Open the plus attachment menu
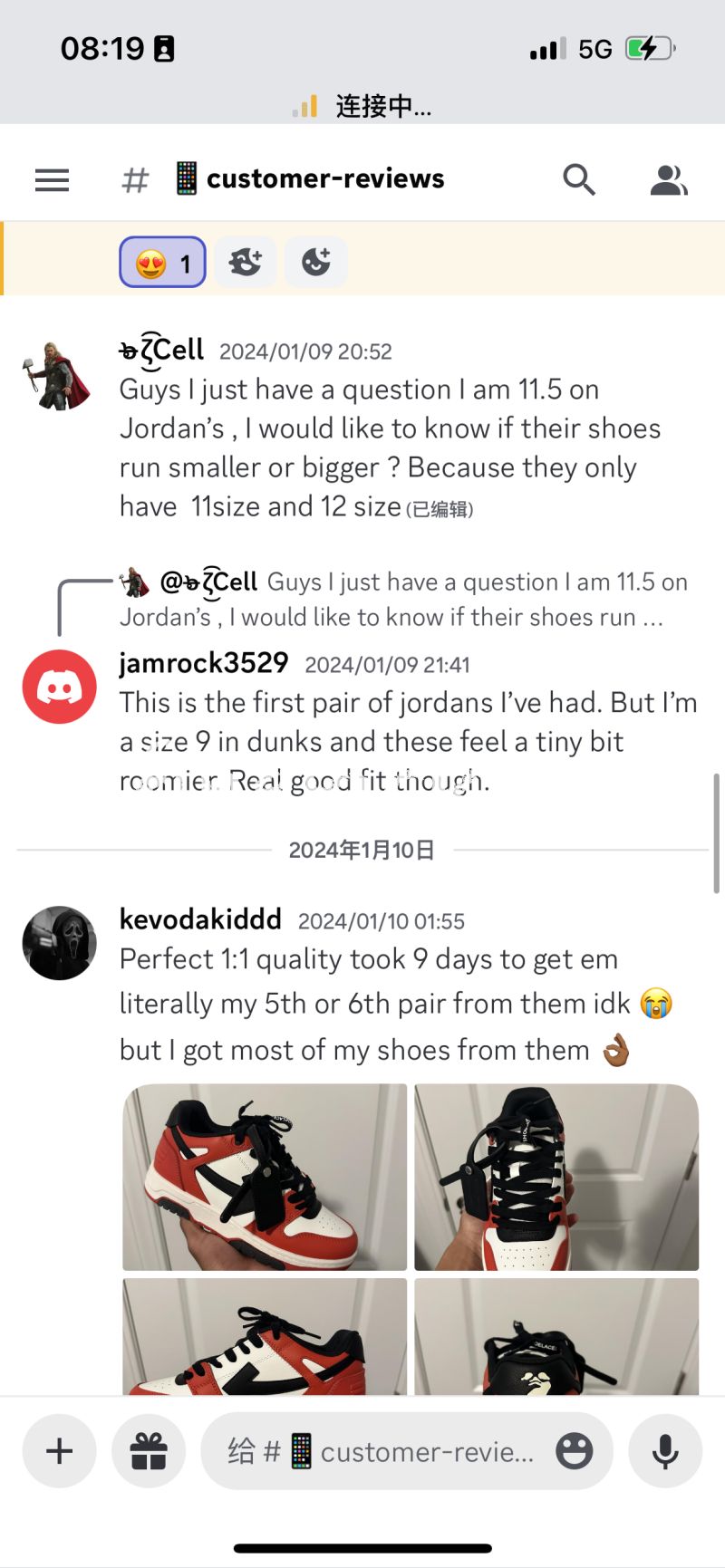The height and width of the screenshot is (1568, 725). tap(60, 1451)
